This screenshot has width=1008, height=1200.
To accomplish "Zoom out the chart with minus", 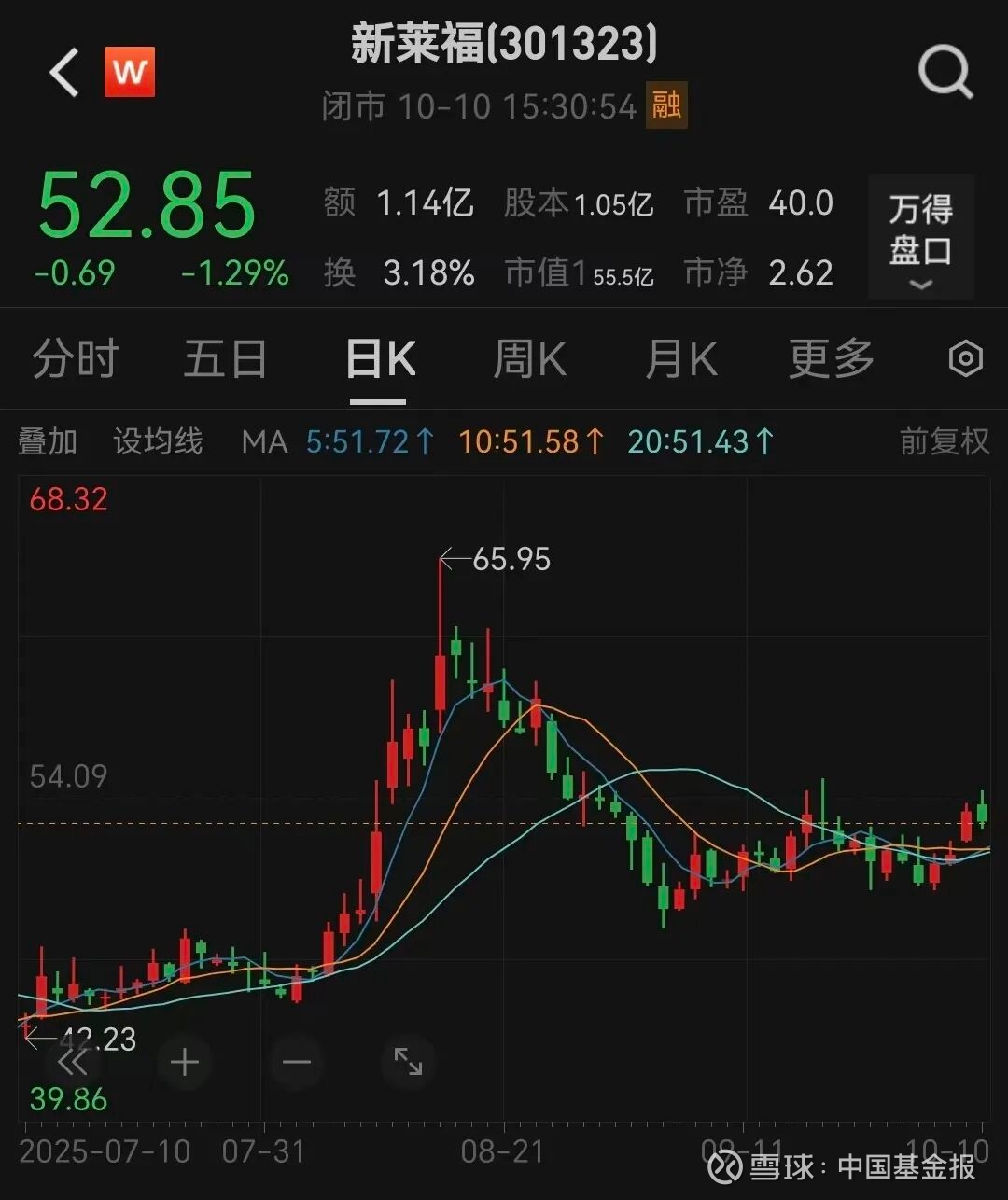I will 297,1062.
